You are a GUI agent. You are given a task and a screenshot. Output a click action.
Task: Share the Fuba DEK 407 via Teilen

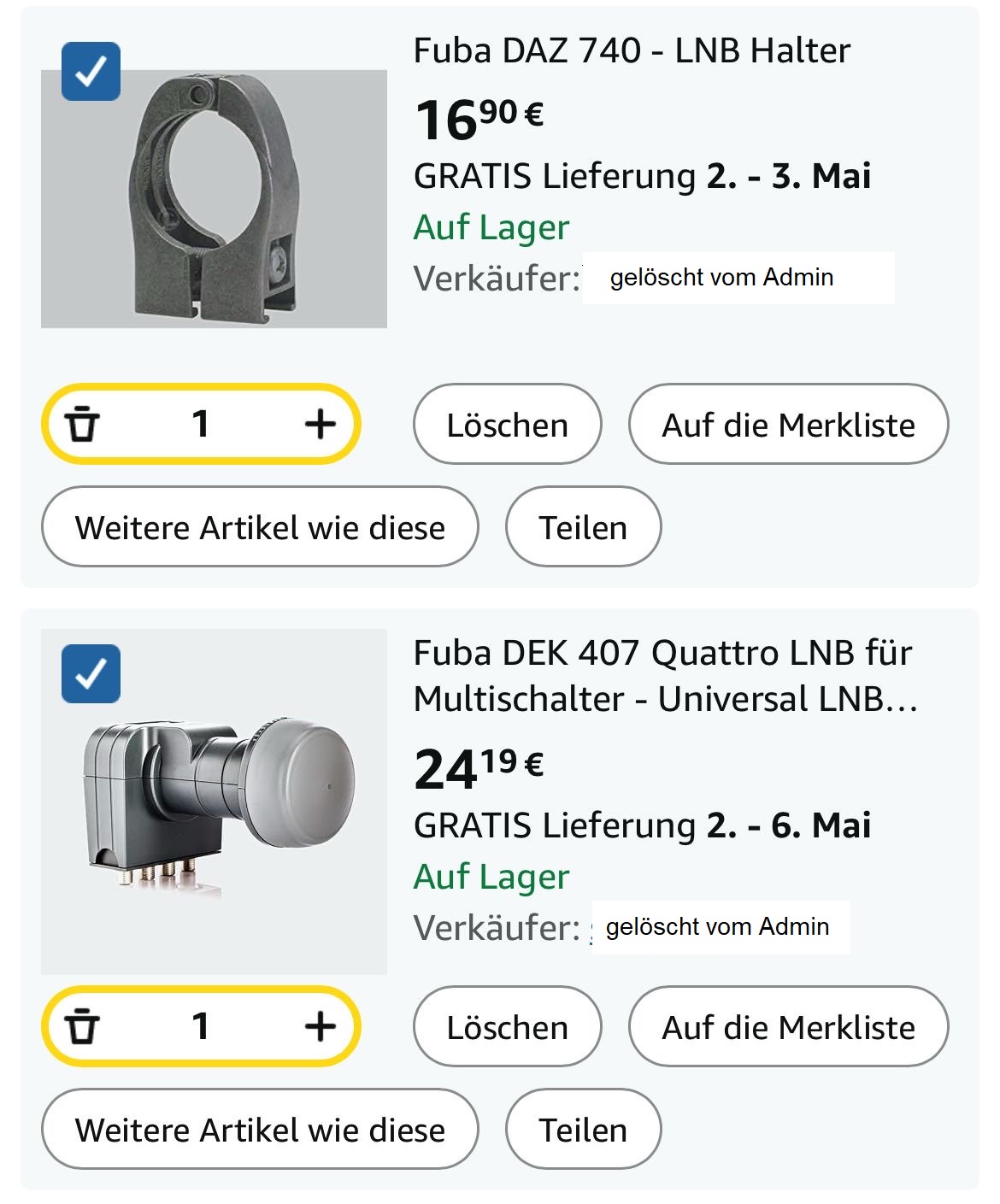[x=583, y=1130]
